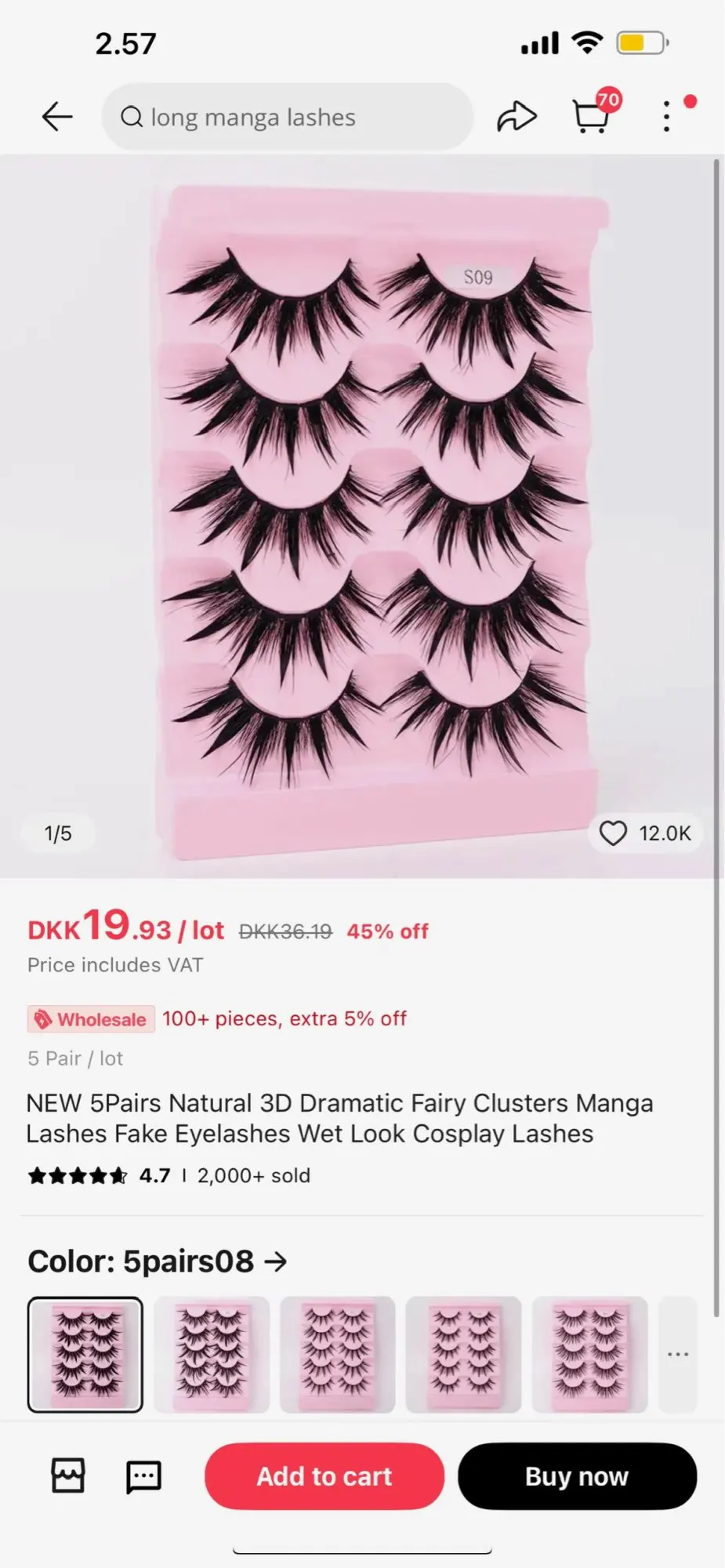The image size is (725, 1568).
Task: Go back with the arrow icon
Action: [x=57, y=117]
